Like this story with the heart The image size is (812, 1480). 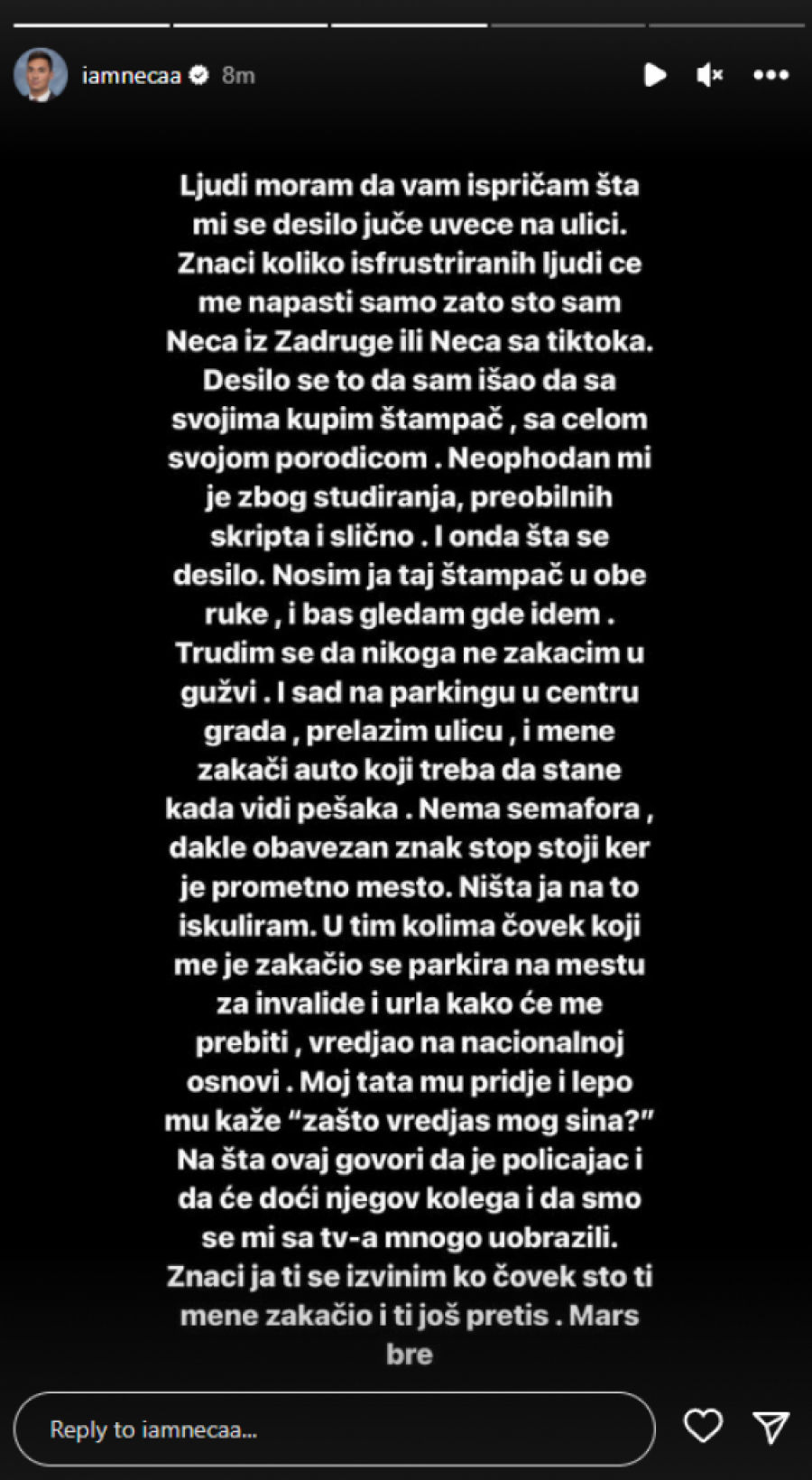(703, 1426)
